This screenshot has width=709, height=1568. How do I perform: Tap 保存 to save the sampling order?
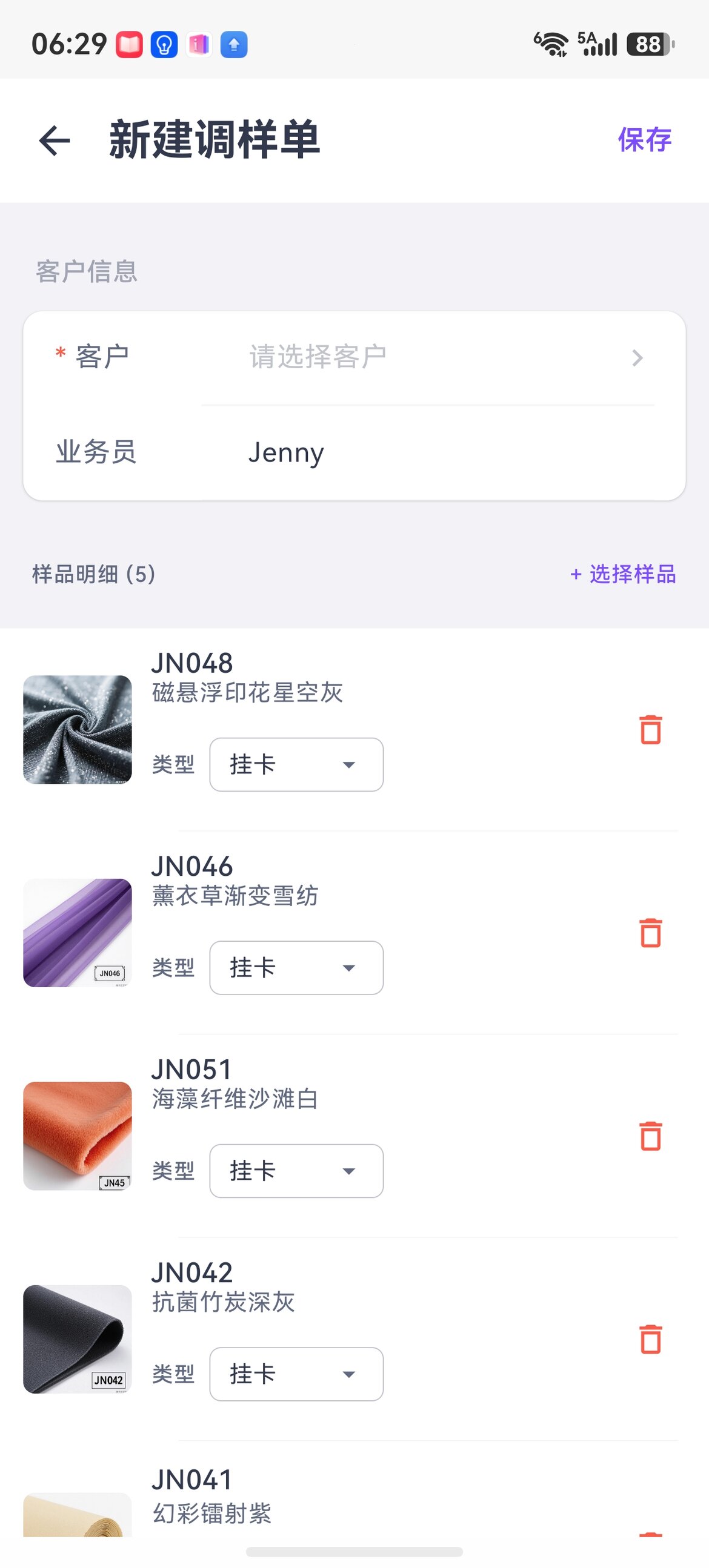(x=645, y=139)
